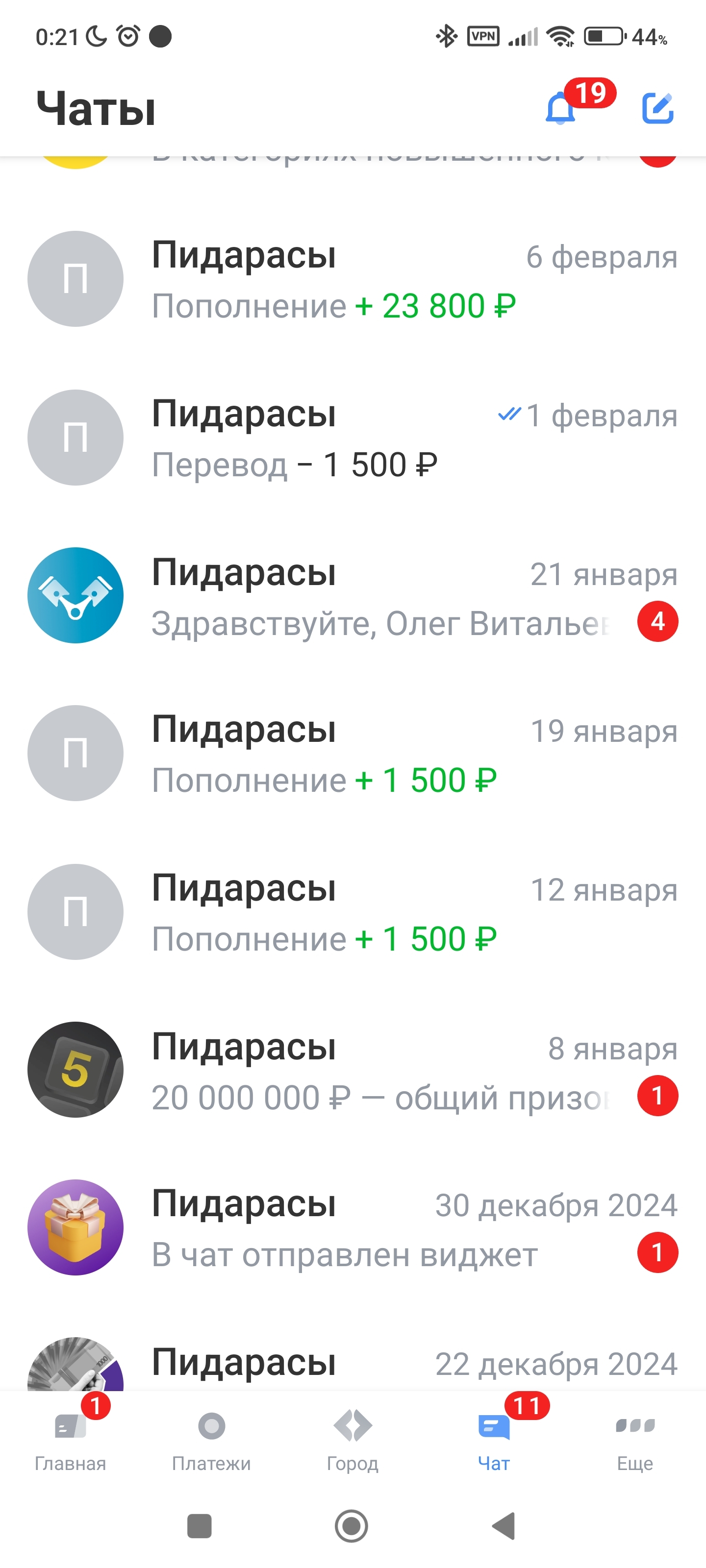Open the chat dated 19 января
706x1568 pixels.
353,754
